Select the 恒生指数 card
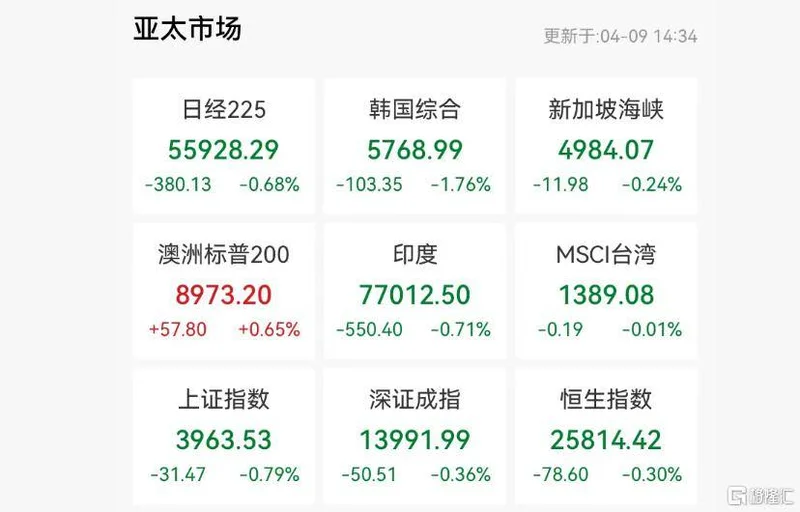800x512 pixels. pyautogui.click(x=606, y=436)
